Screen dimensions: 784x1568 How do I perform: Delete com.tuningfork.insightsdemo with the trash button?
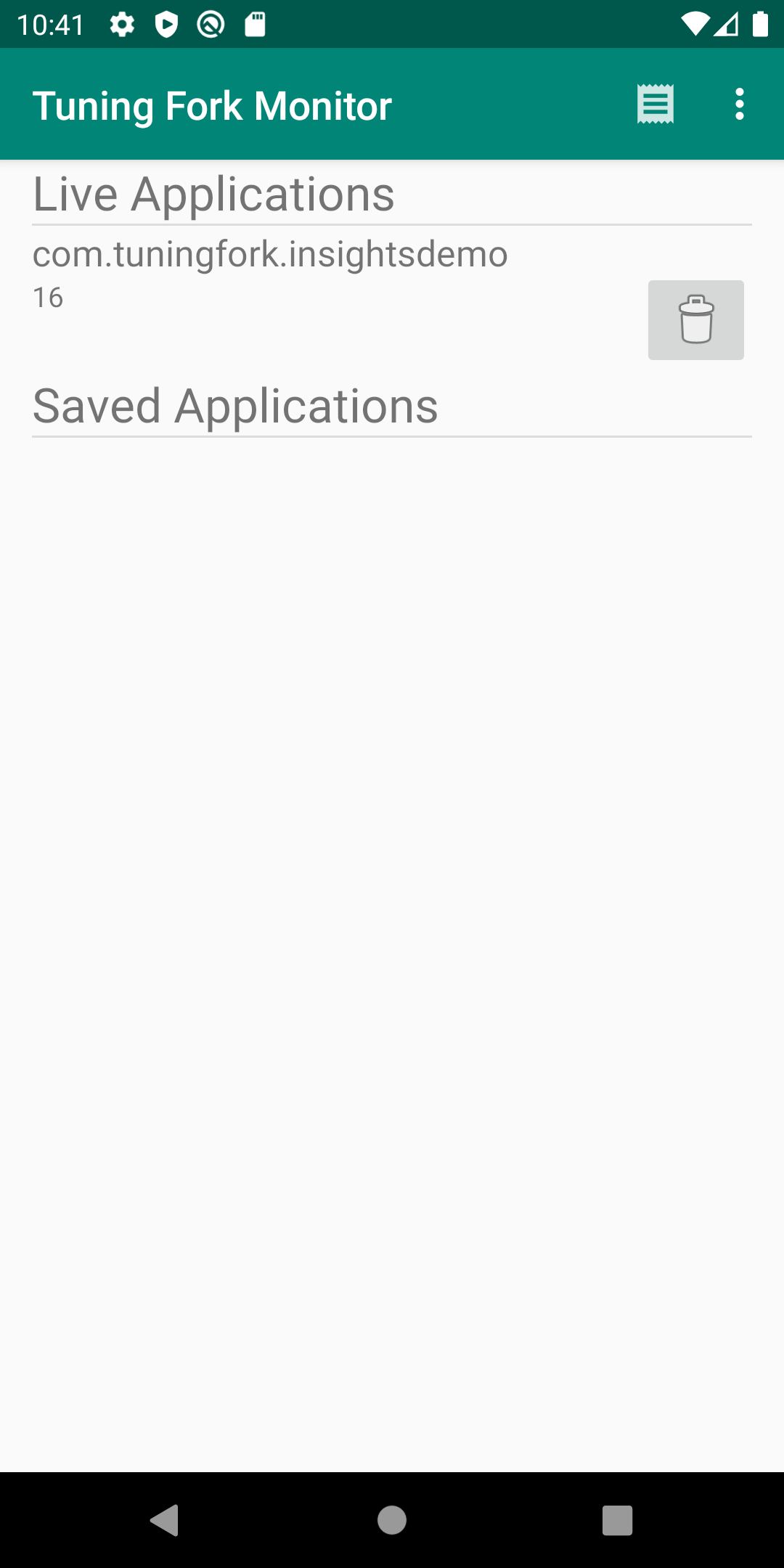[x=695, y=320]
